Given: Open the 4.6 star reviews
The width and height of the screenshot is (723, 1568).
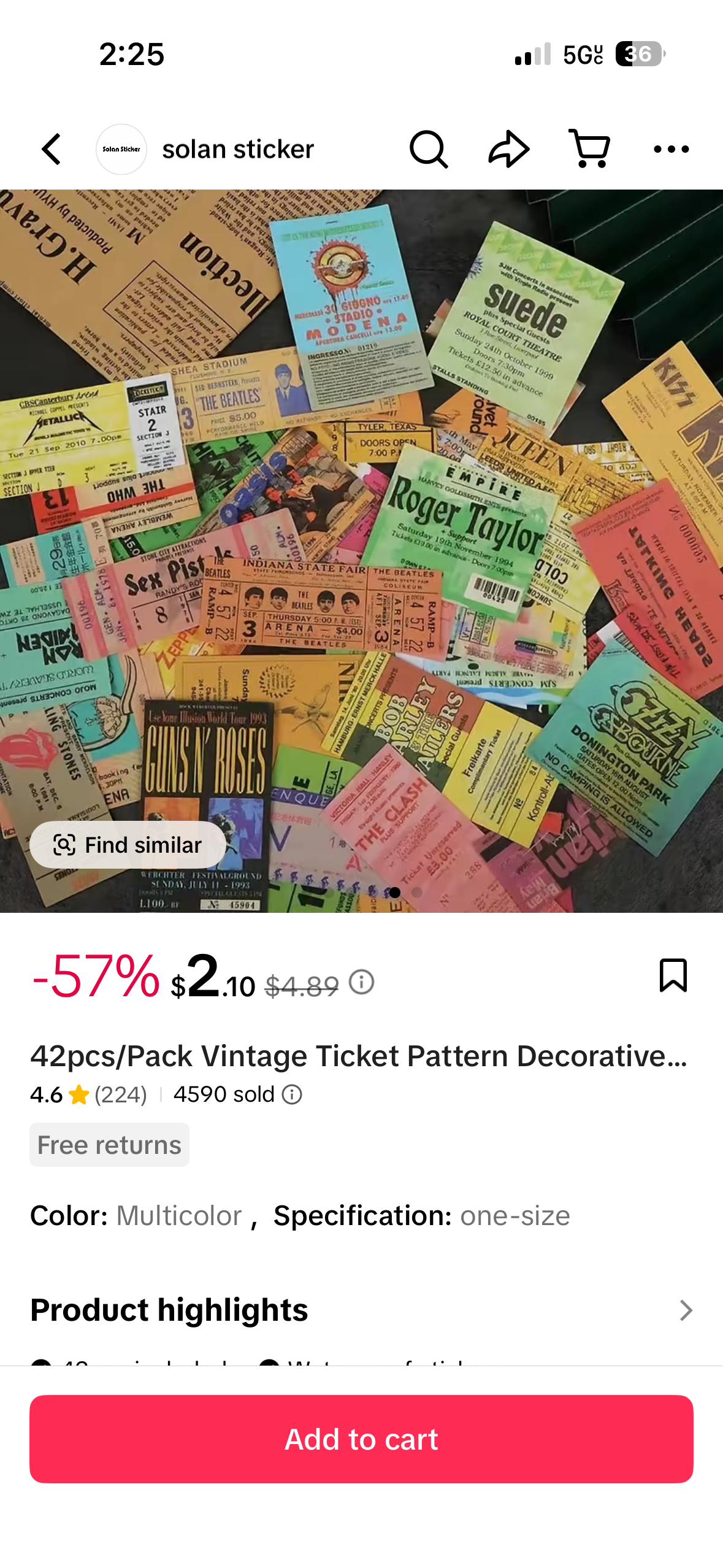Looking at the screenshot, I should [89, 1094].
